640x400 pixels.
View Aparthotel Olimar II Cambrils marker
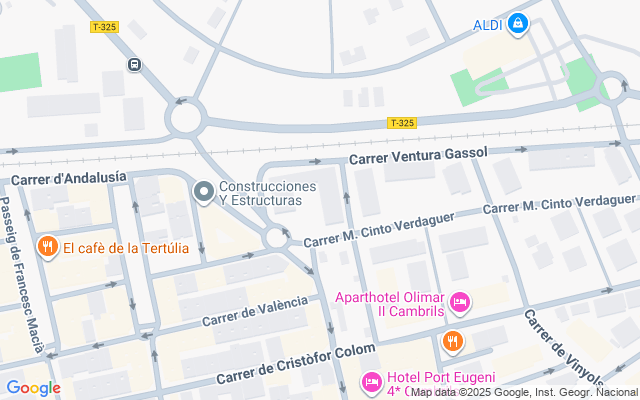click(x=460, y=300)
